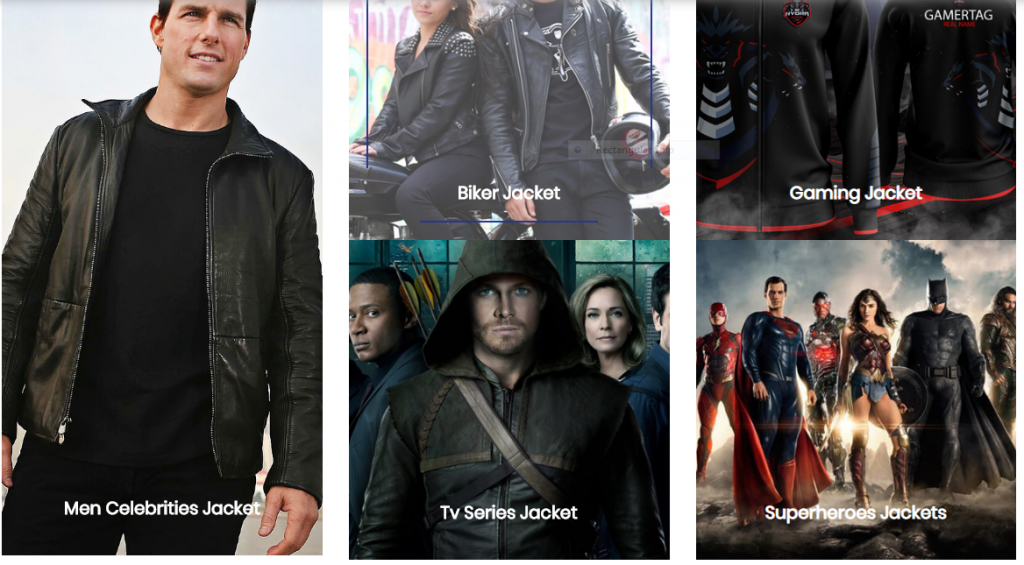The image size is (1024, 565).
Task: Open the Biker Jacket category tile
Action: point(509,192)
